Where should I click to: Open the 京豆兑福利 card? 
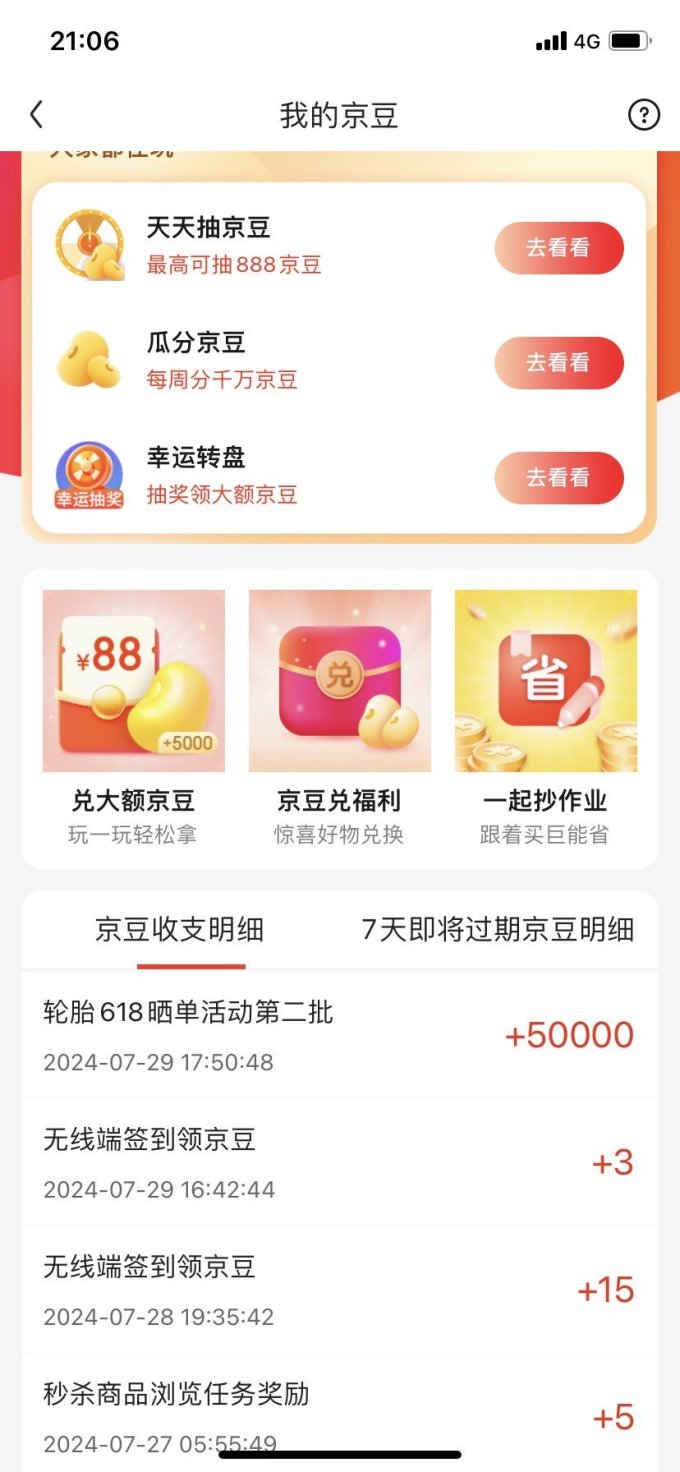340,718
